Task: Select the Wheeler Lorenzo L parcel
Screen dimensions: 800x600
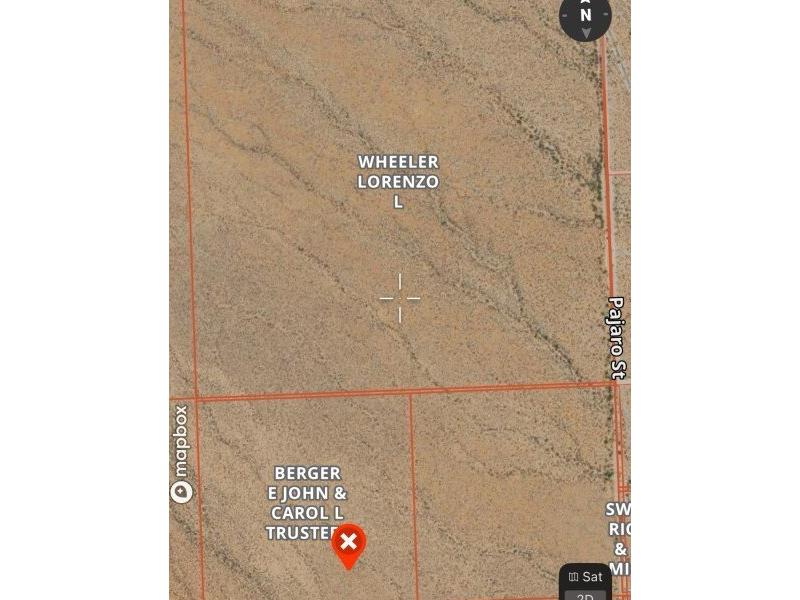Action: tap(398, 181)
